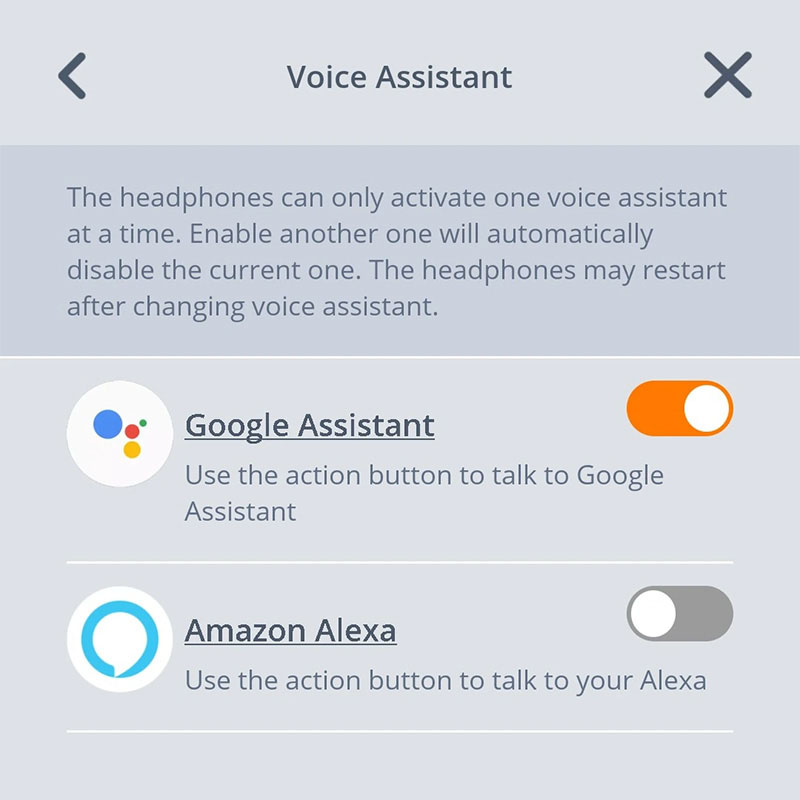Go back using the left arrow

point(72,76)
